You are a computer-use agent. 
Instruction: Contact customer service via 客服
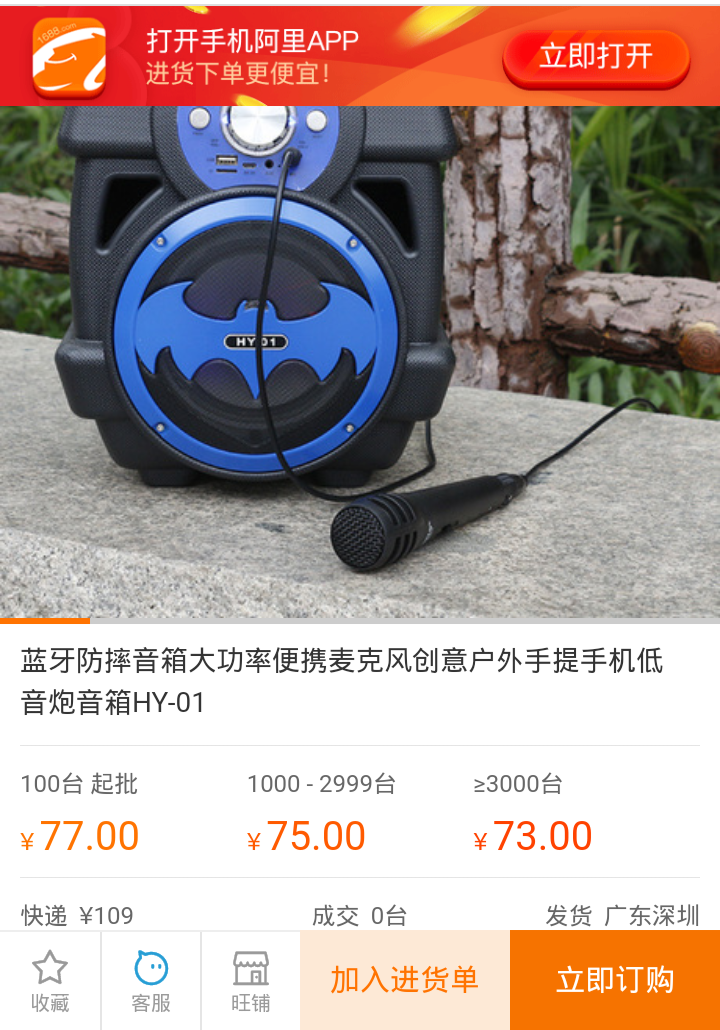[x=151, y=981]
